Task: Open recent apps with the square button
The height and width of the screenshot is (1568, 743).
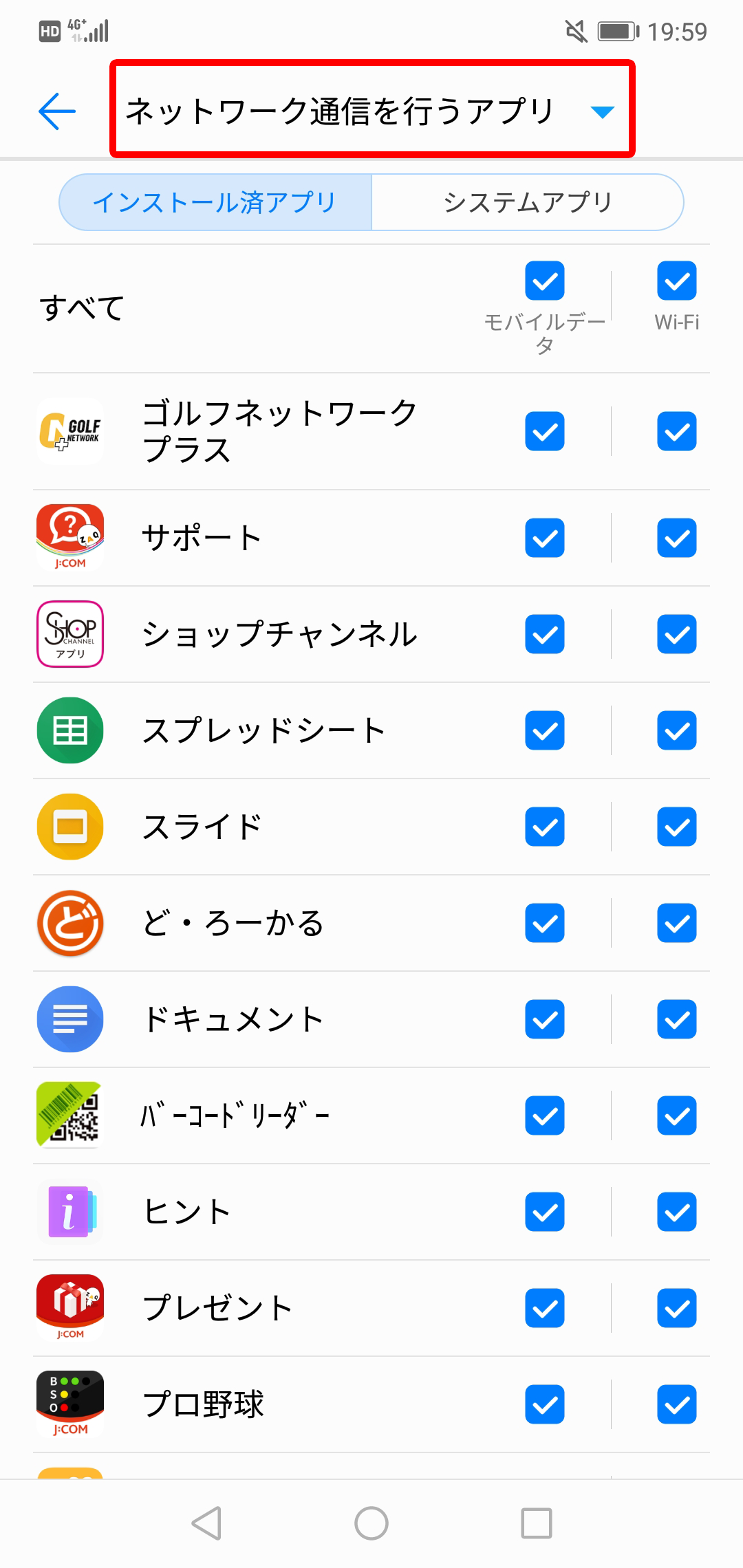Action: (537, 1523)
